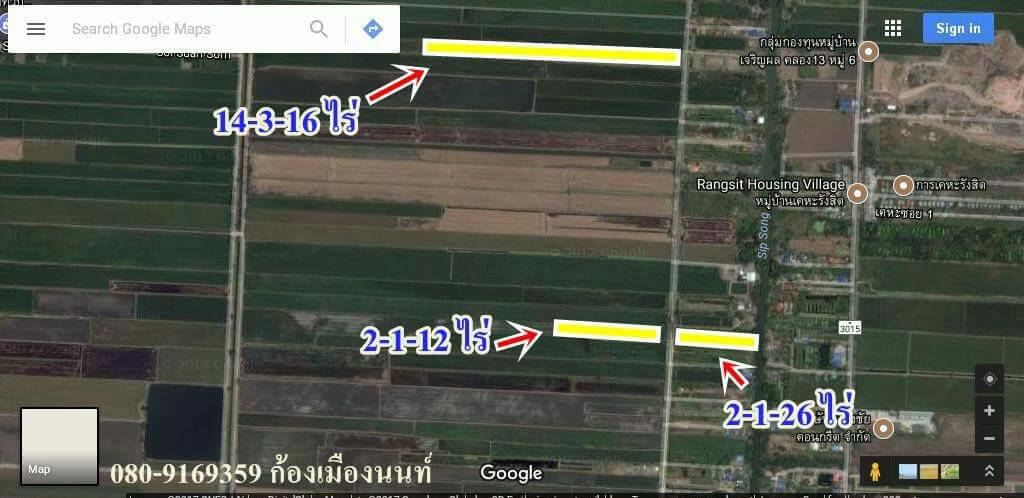The image size is (1024, 498).
Task: Open the Google Maps hamburger menu
Action: (36, 29)
